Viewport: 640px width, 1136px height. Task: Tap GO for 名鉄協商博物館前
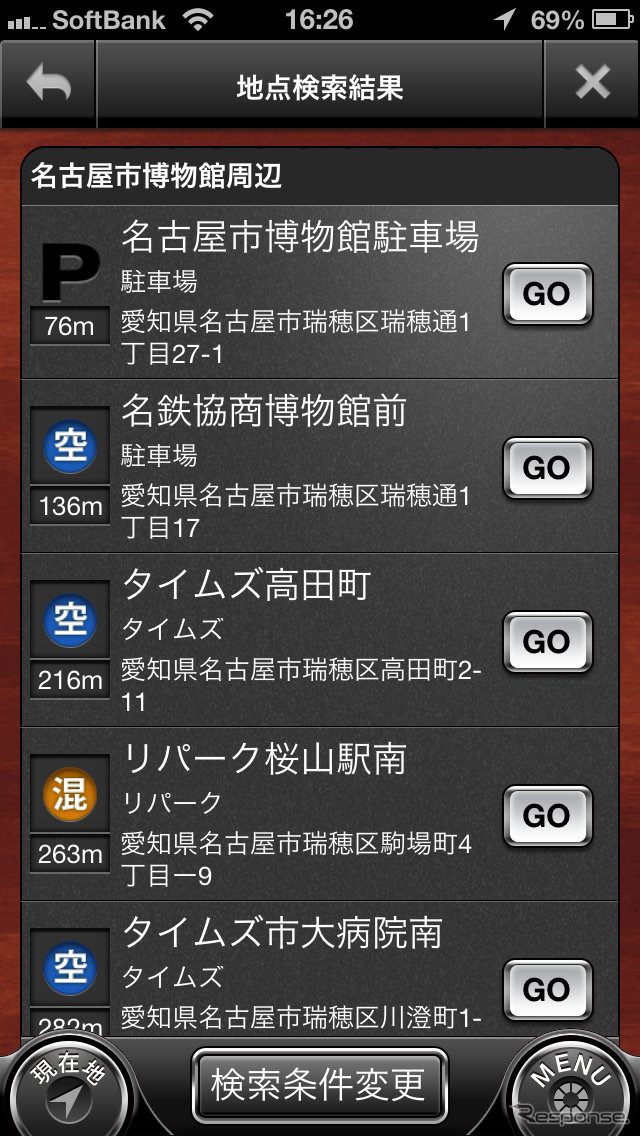click(546, 468)
